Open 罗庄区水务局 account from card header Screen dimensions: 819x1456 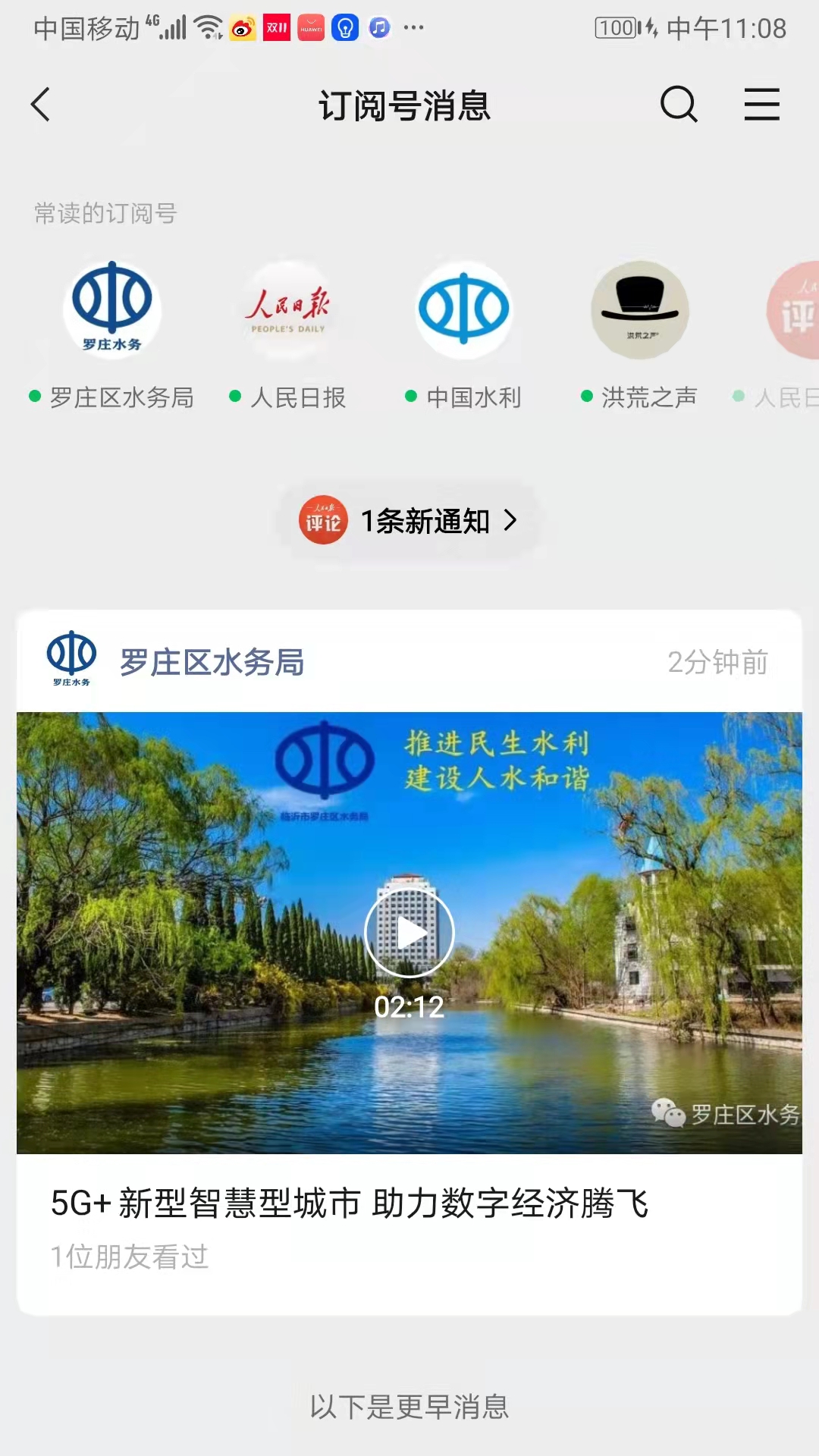tap(211, 662)
